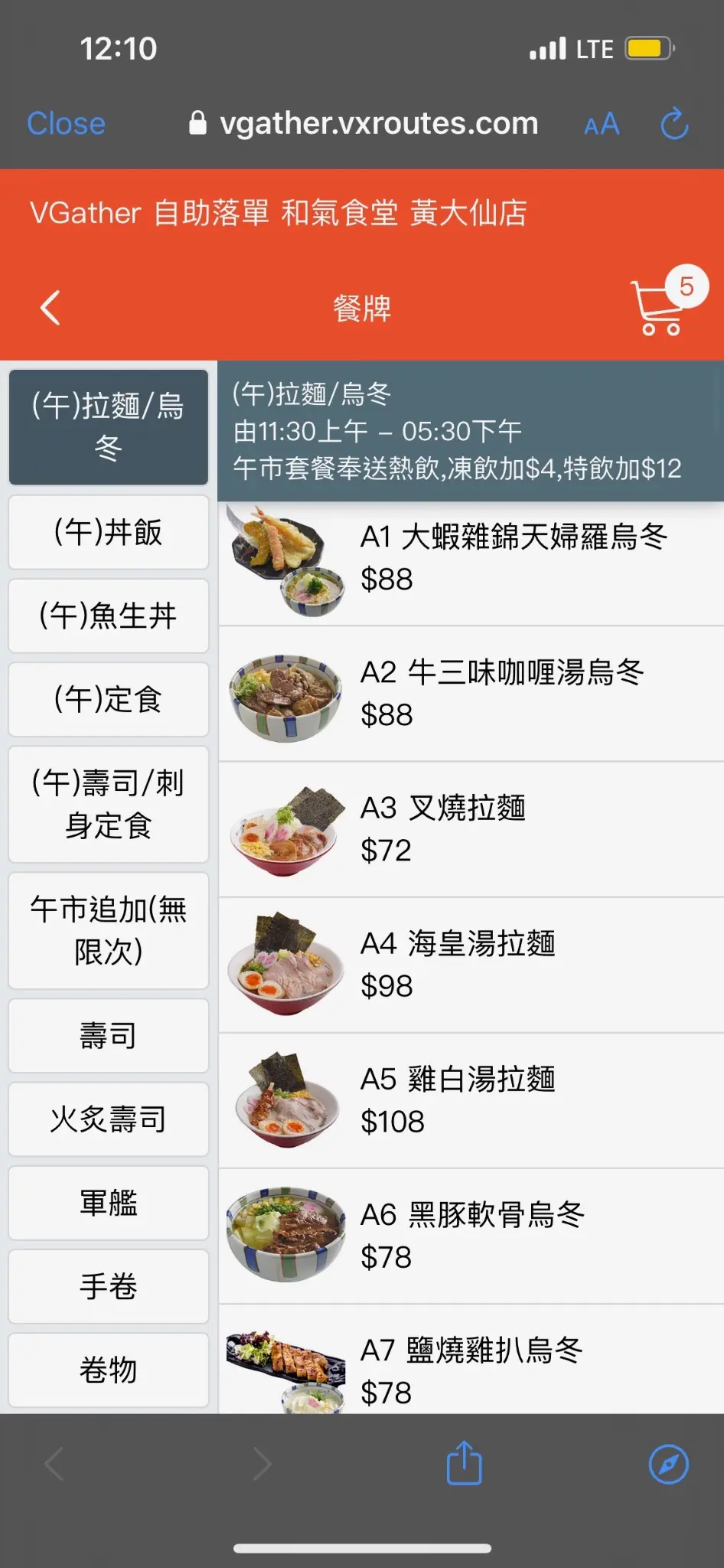Open A4 海皇湯拉麵 details

click(470, 965)
